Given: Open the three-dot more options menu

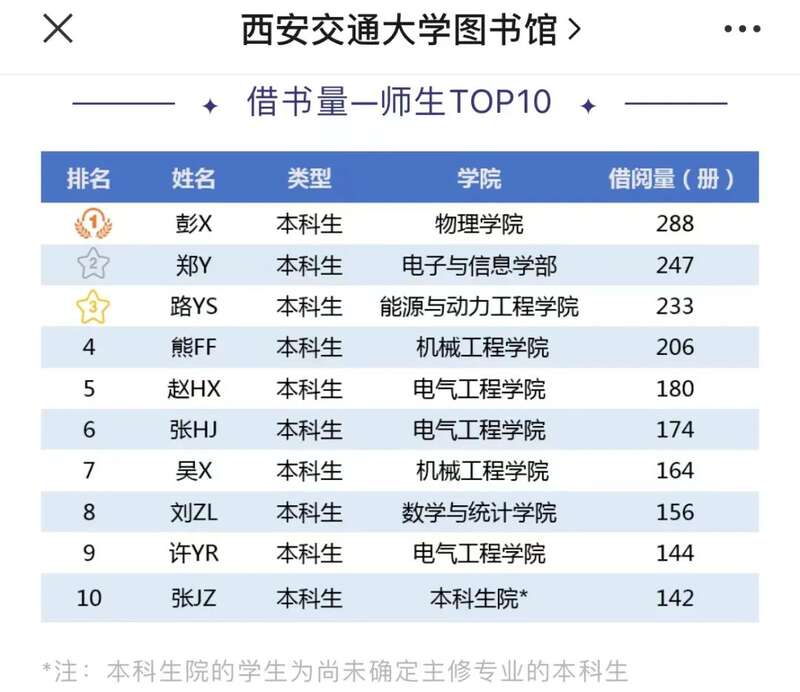Looking at the screenshot, I should tap(742, 30).
